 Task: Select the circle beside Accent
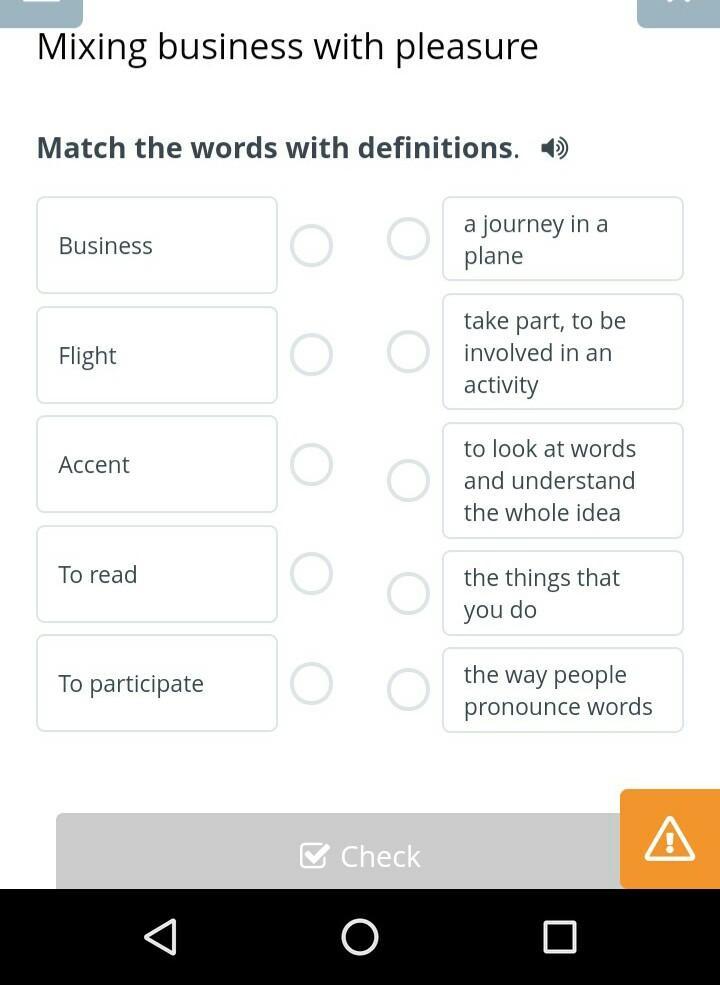[x=312, y=464]
